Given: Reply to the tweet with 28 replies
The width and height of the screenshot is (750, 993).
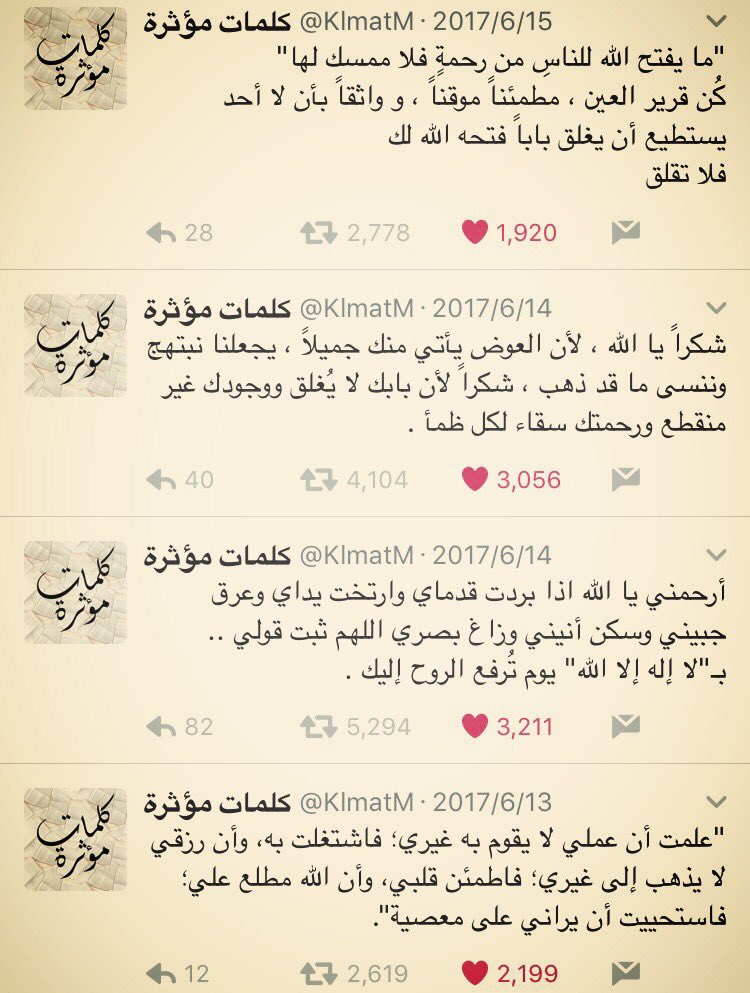Looking at the screenshot, I should [161, 233].
